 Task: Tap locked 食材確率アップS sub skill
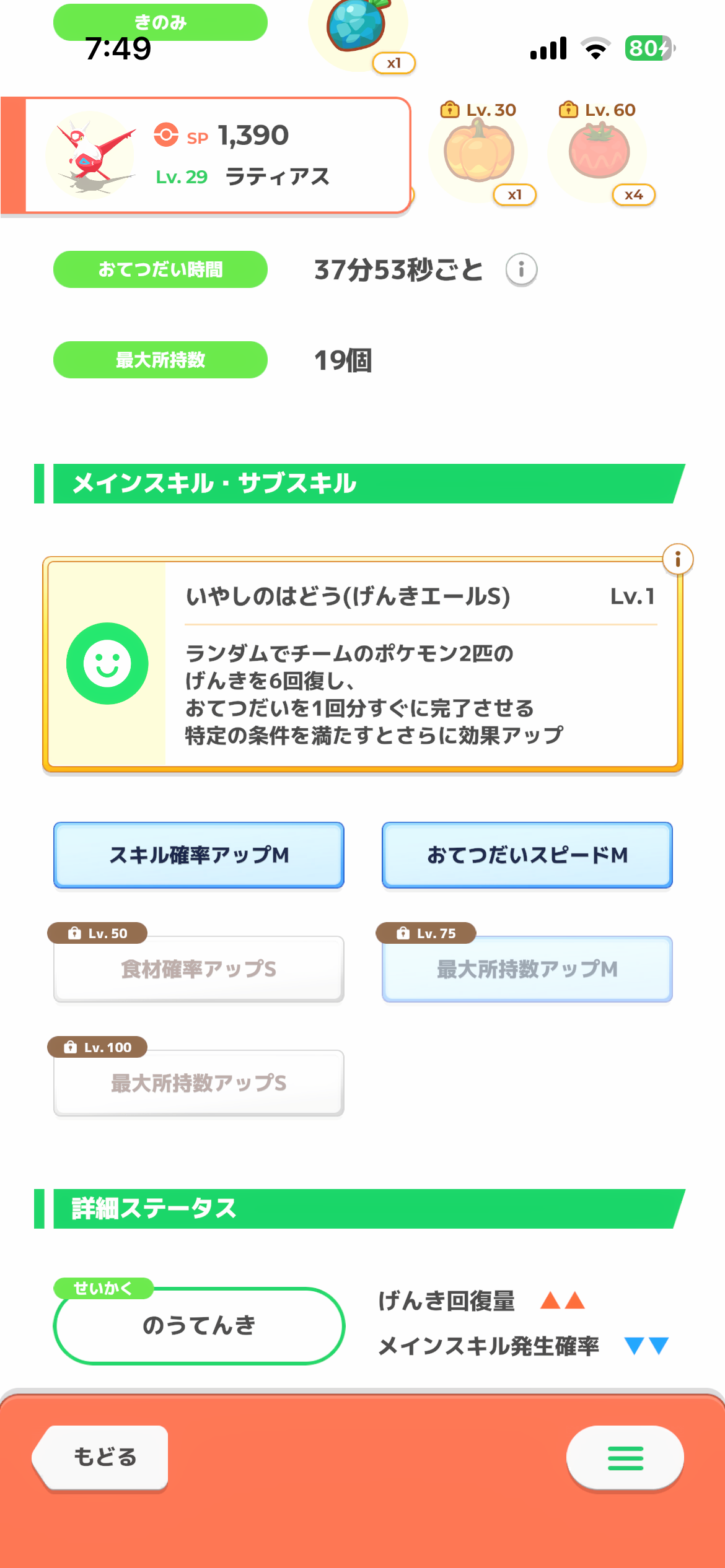pos(199,969)
